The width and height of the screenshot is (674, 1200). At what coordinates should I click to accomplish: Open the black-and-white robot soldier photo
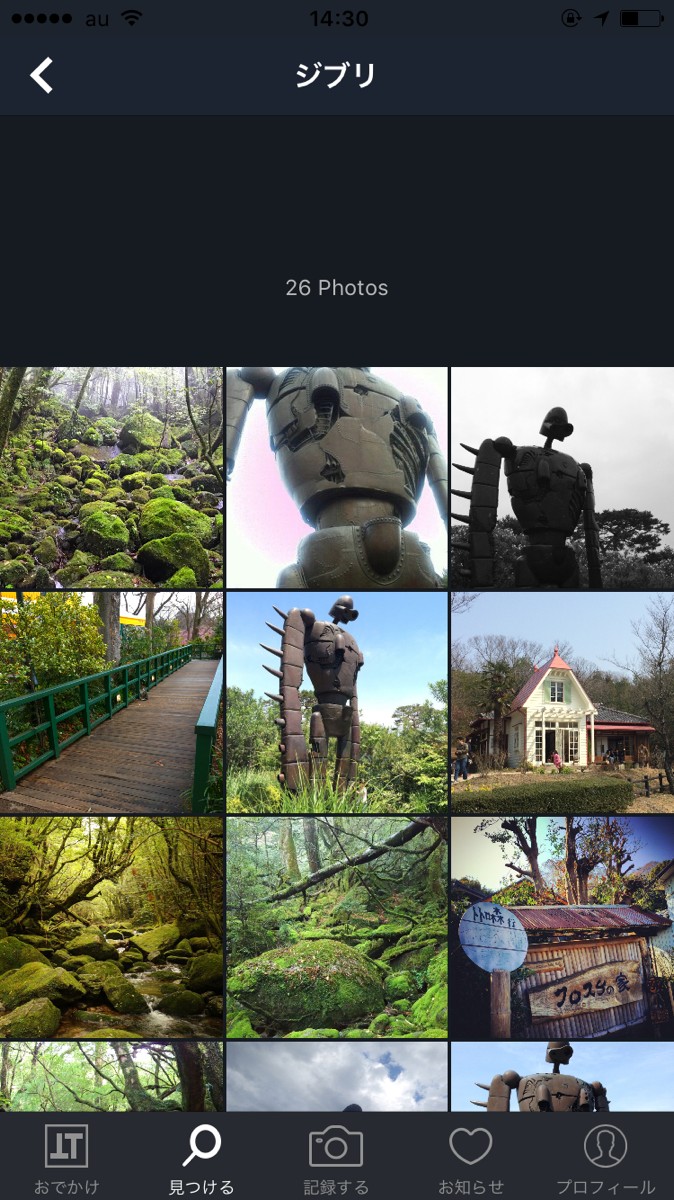(x=562, y=478)
